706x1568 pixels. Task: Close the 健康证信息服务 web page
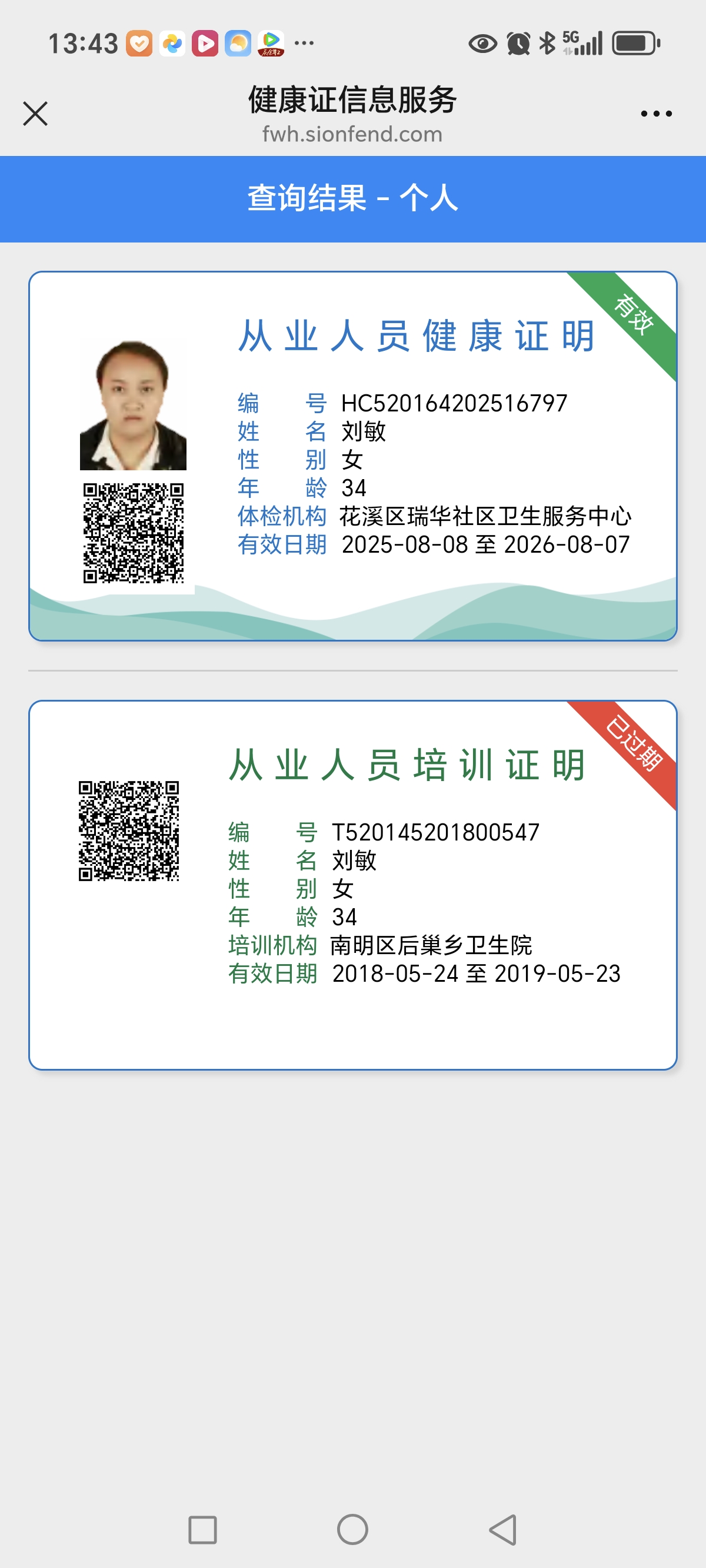[x=35, y=114]
